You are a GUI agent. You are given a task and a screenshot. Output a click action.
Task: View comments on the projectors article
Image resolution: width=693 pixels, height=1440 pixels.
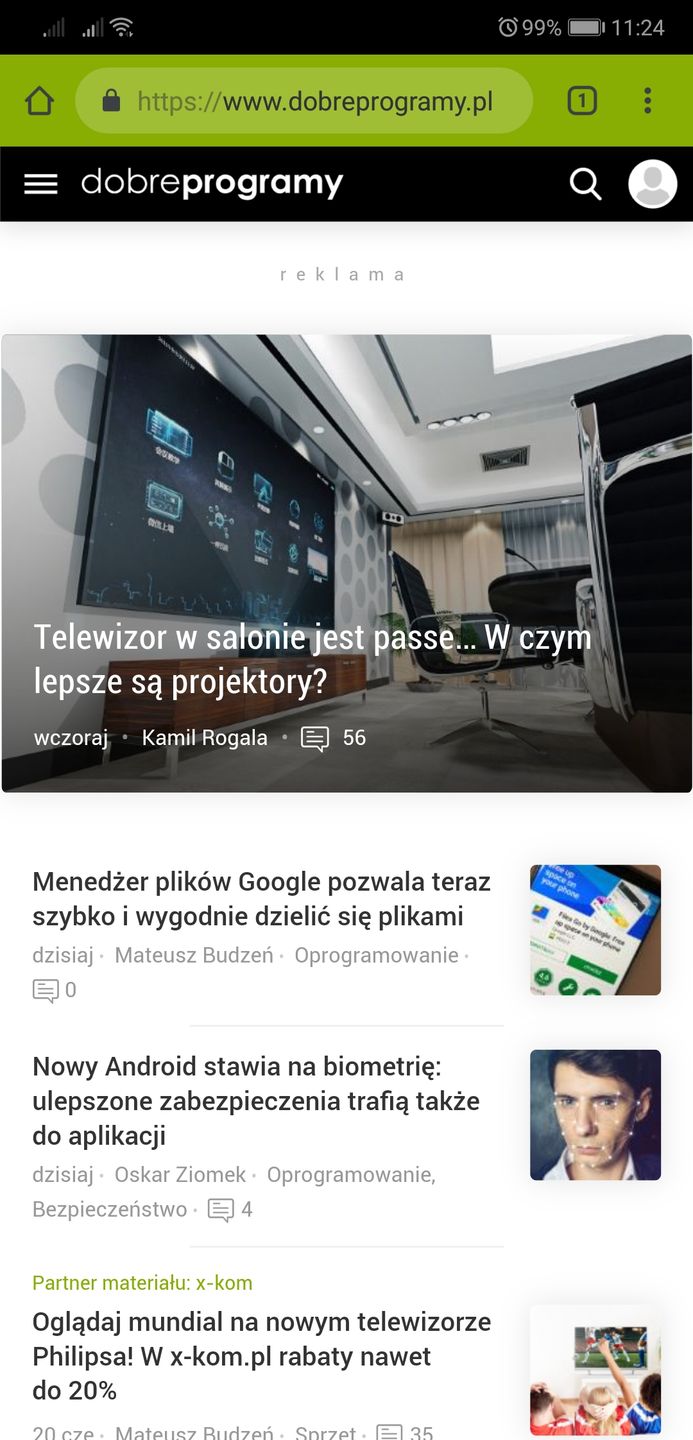[334, 738]
